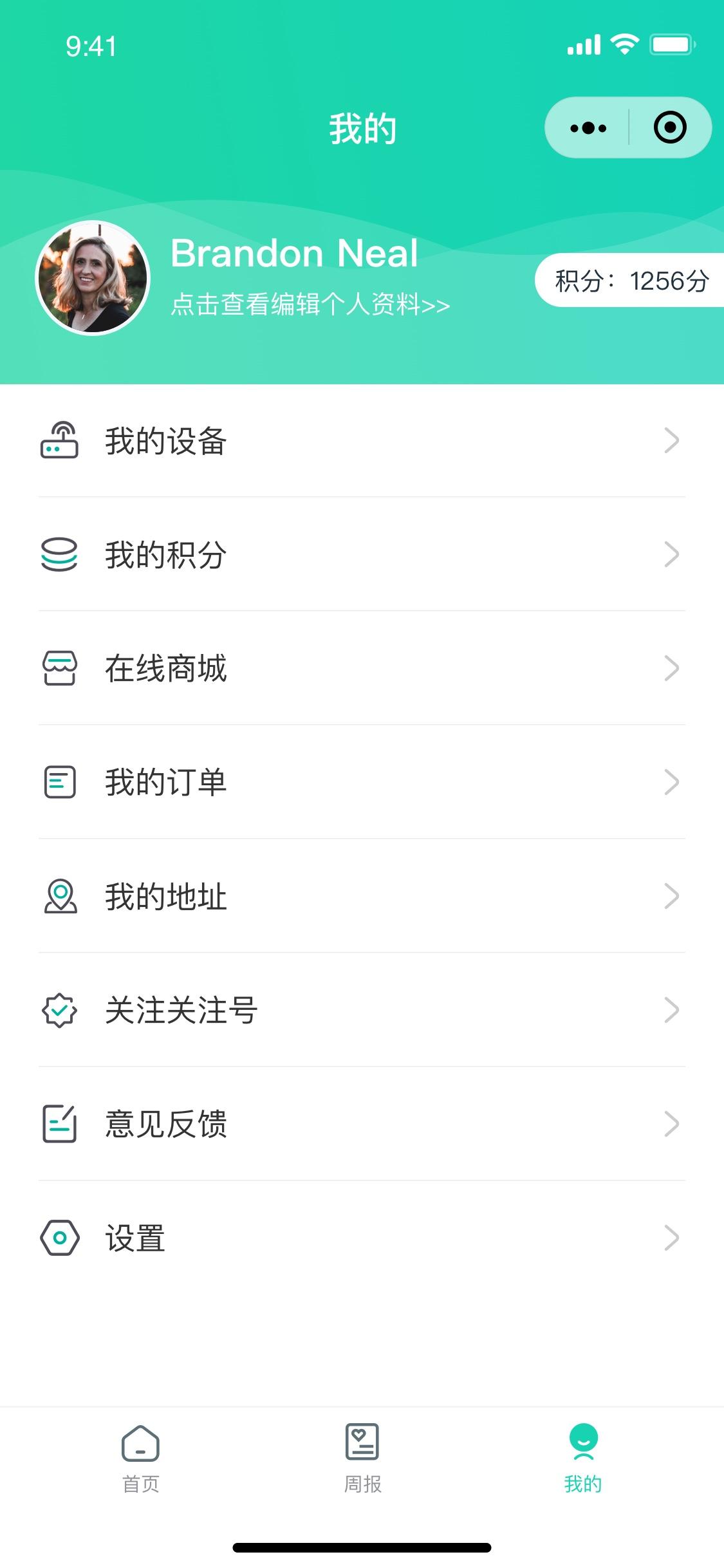Go to 我的积分
Screen dimensions: 724x1568
click(x=362, y=555)
